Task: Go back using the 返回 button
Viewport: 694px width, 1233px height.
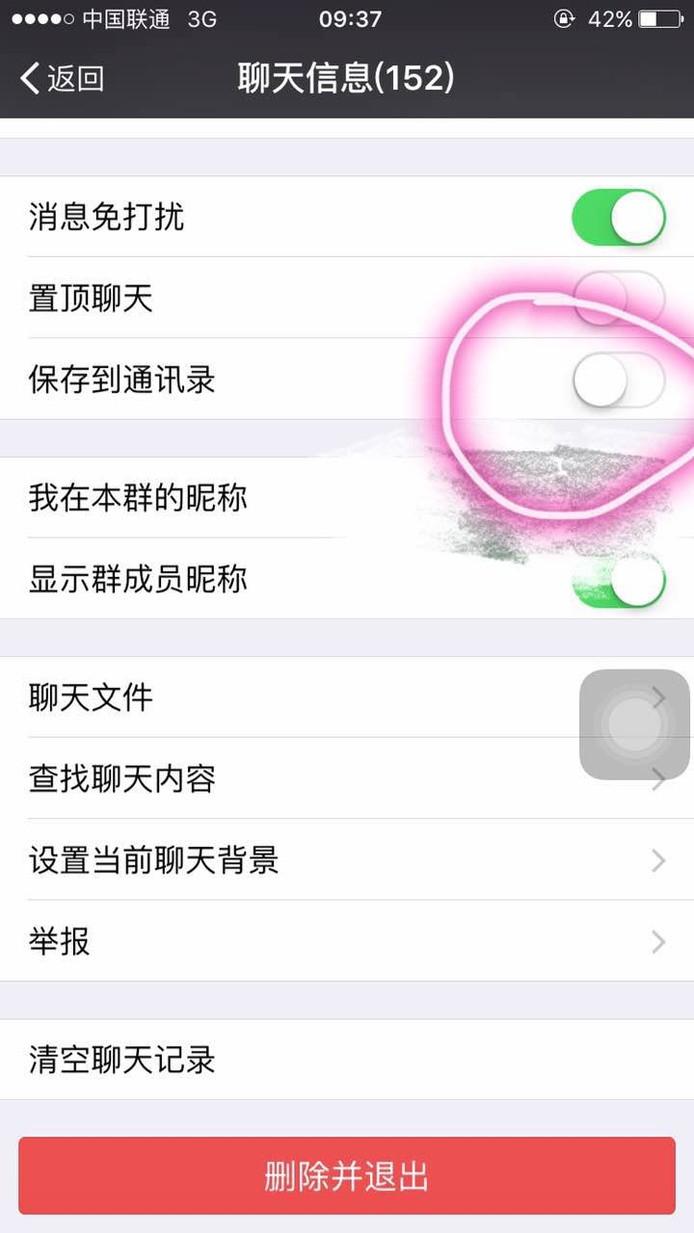Action: [x=62, y=78]
